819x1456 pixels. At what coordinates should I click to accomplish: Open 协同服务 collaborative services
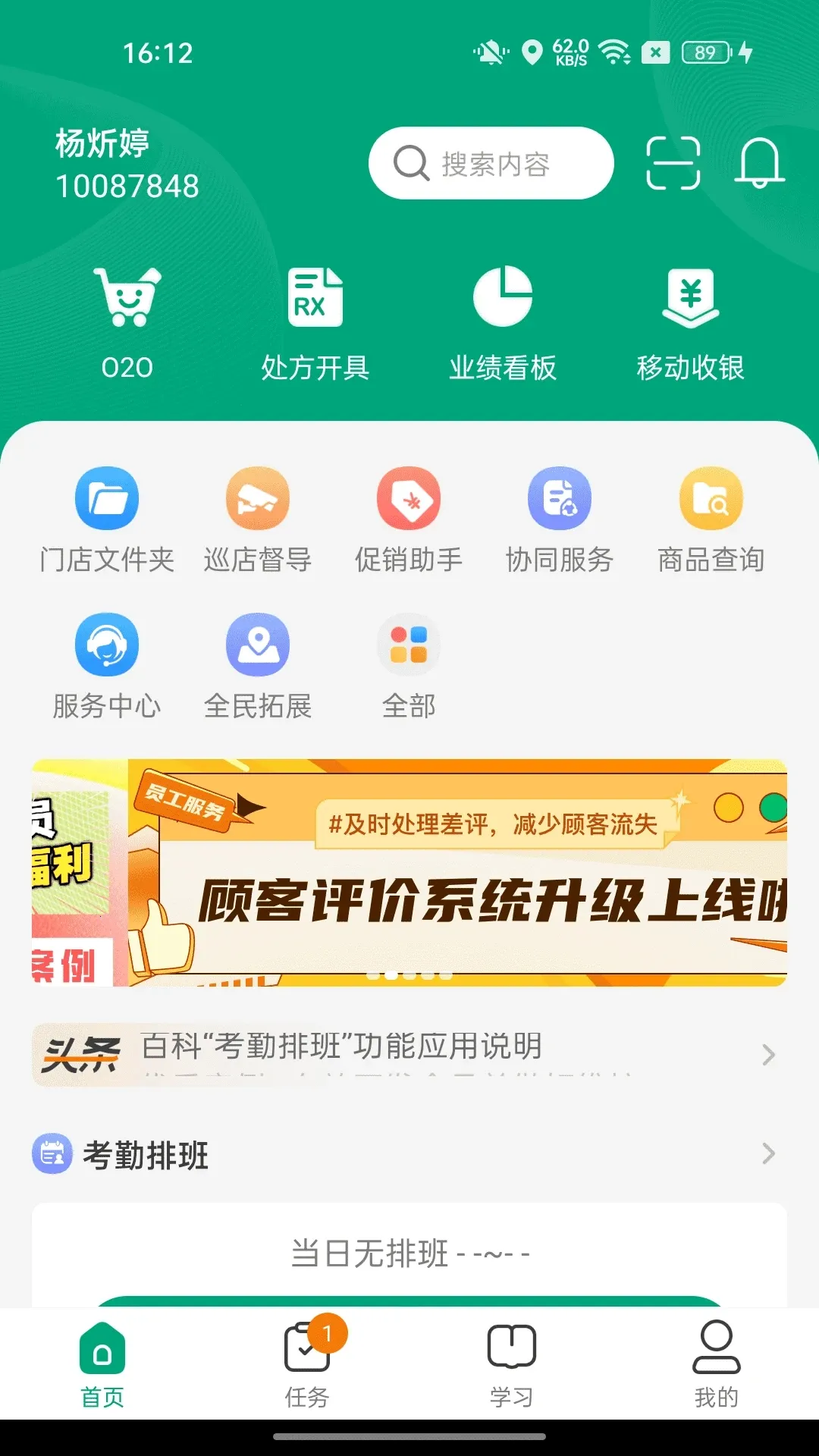559,519
